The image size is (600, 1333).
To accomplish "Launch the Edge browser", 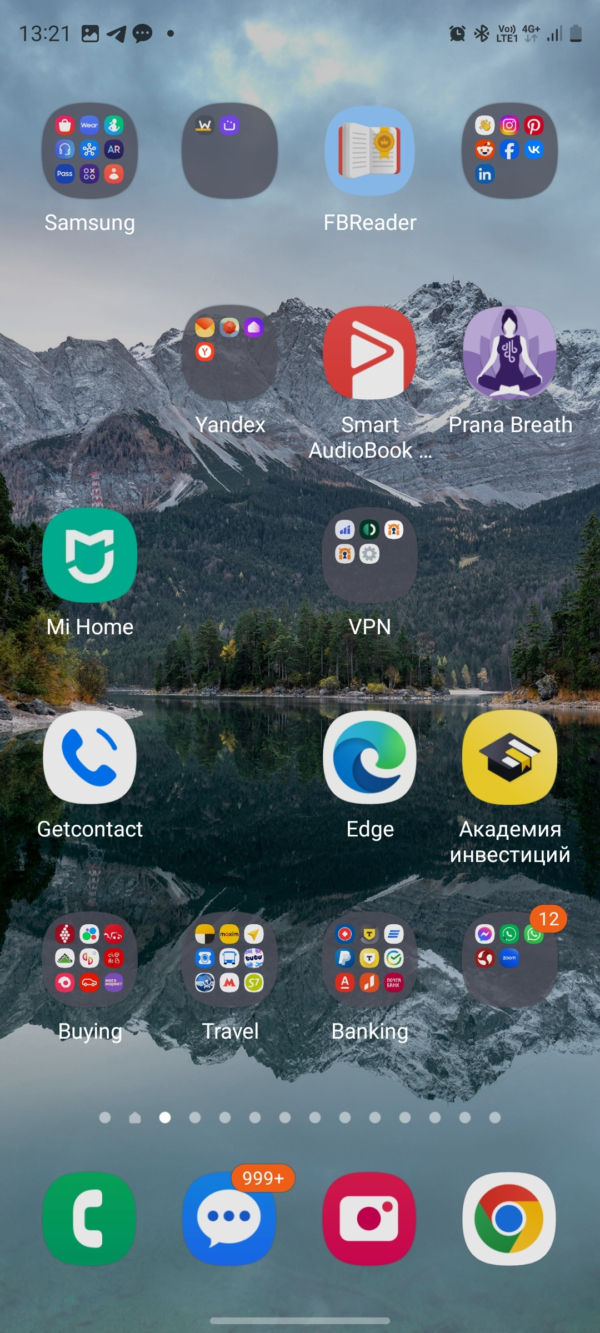I will pyautogui.click(x=370, y=758).
